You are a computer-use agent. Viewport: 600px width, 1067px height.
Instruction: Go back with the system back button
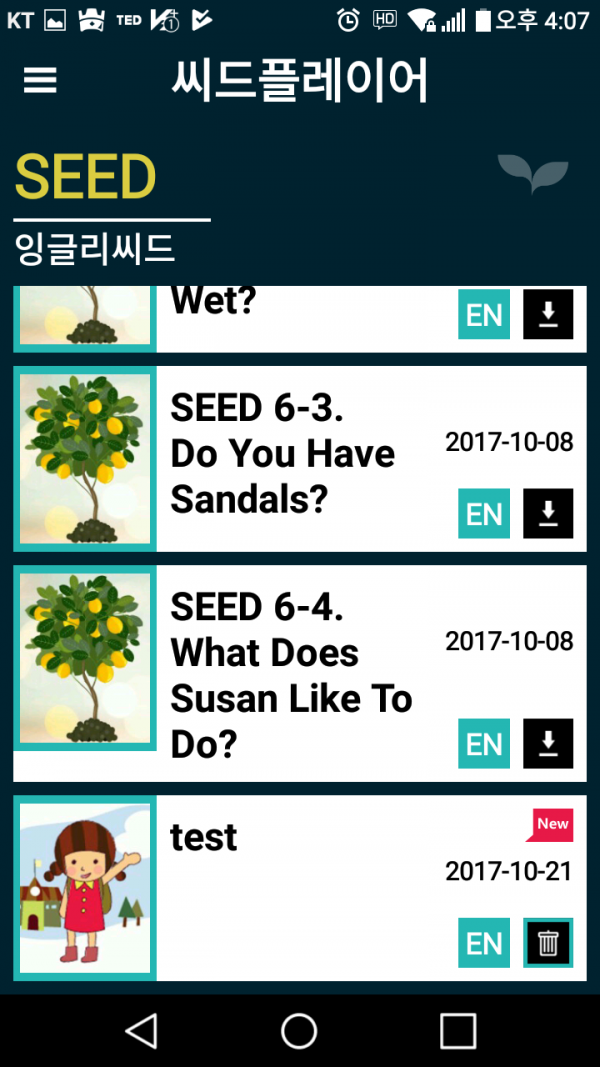pos(141,1030)
